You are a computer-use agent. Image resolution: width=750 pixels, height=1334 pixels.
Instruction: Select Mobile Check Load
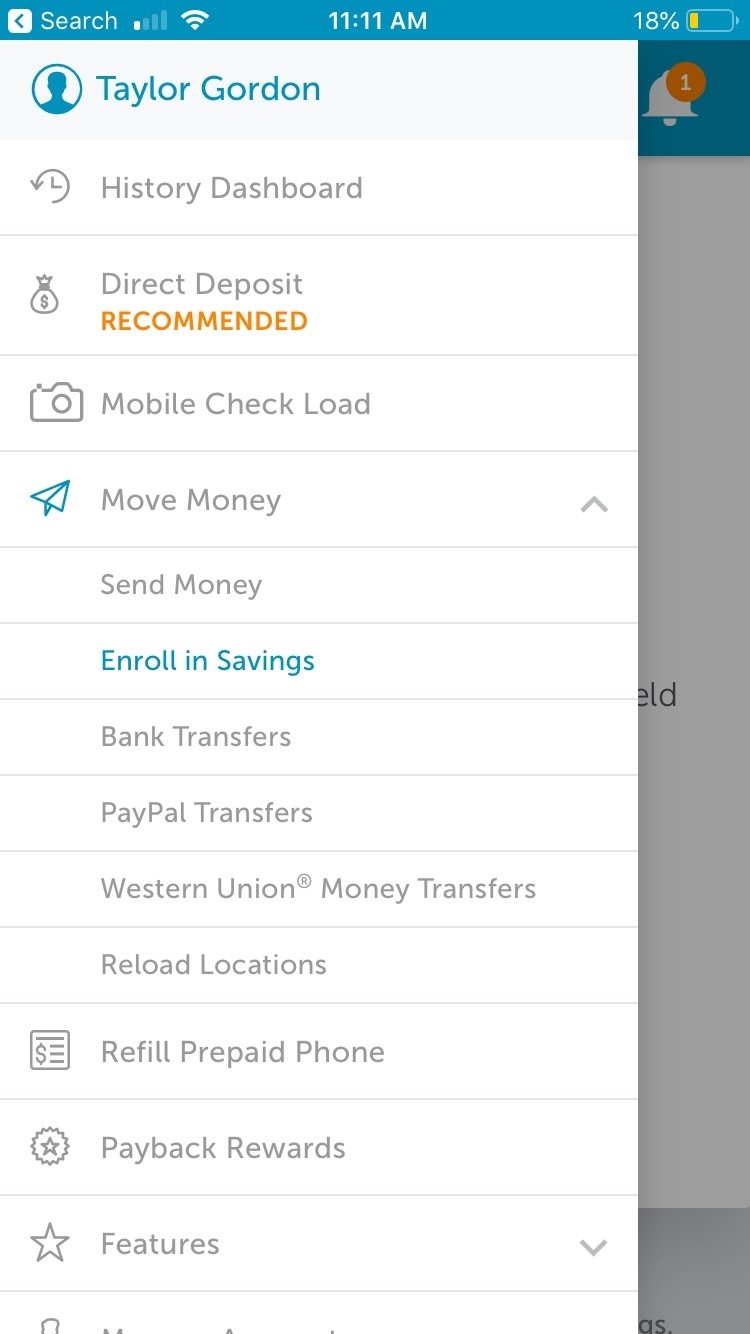319,404
